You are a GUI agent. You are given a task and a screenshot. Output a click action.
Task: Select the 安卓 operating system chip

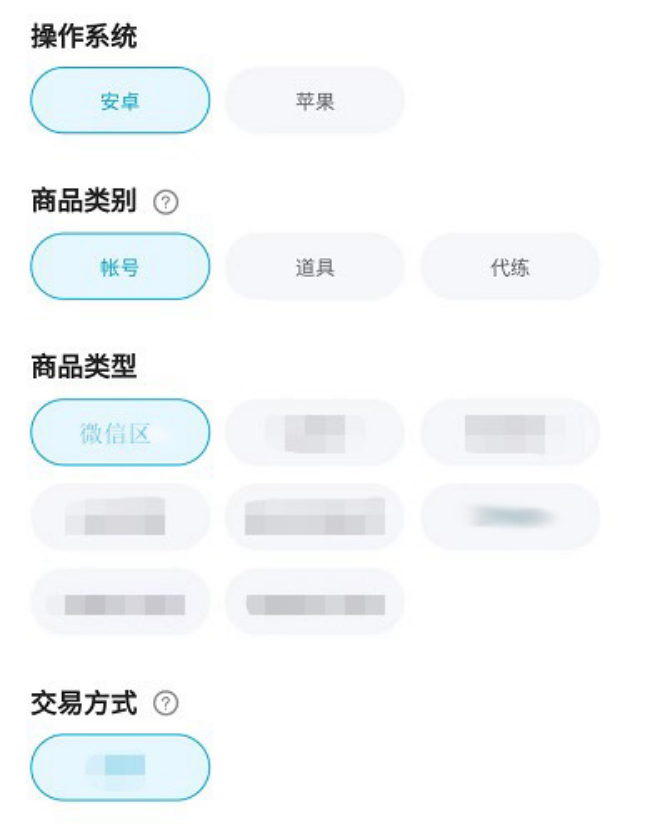pyautogui.click(x=120, y=101)
